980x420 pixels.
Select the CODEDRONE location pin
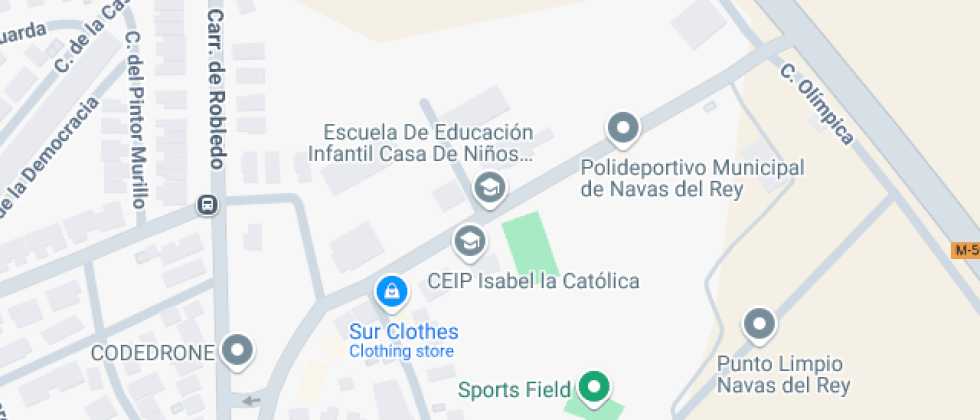point(238,351)
